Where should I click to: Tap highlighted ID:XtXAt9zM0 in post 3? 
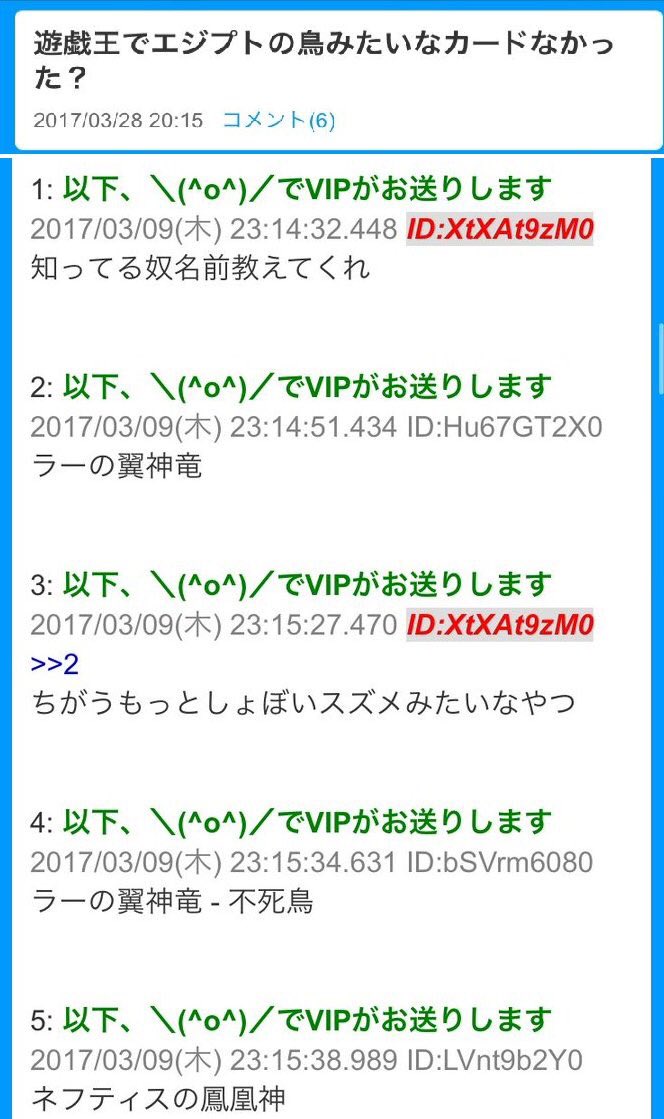pyautogui.click(x=499, y=626)
